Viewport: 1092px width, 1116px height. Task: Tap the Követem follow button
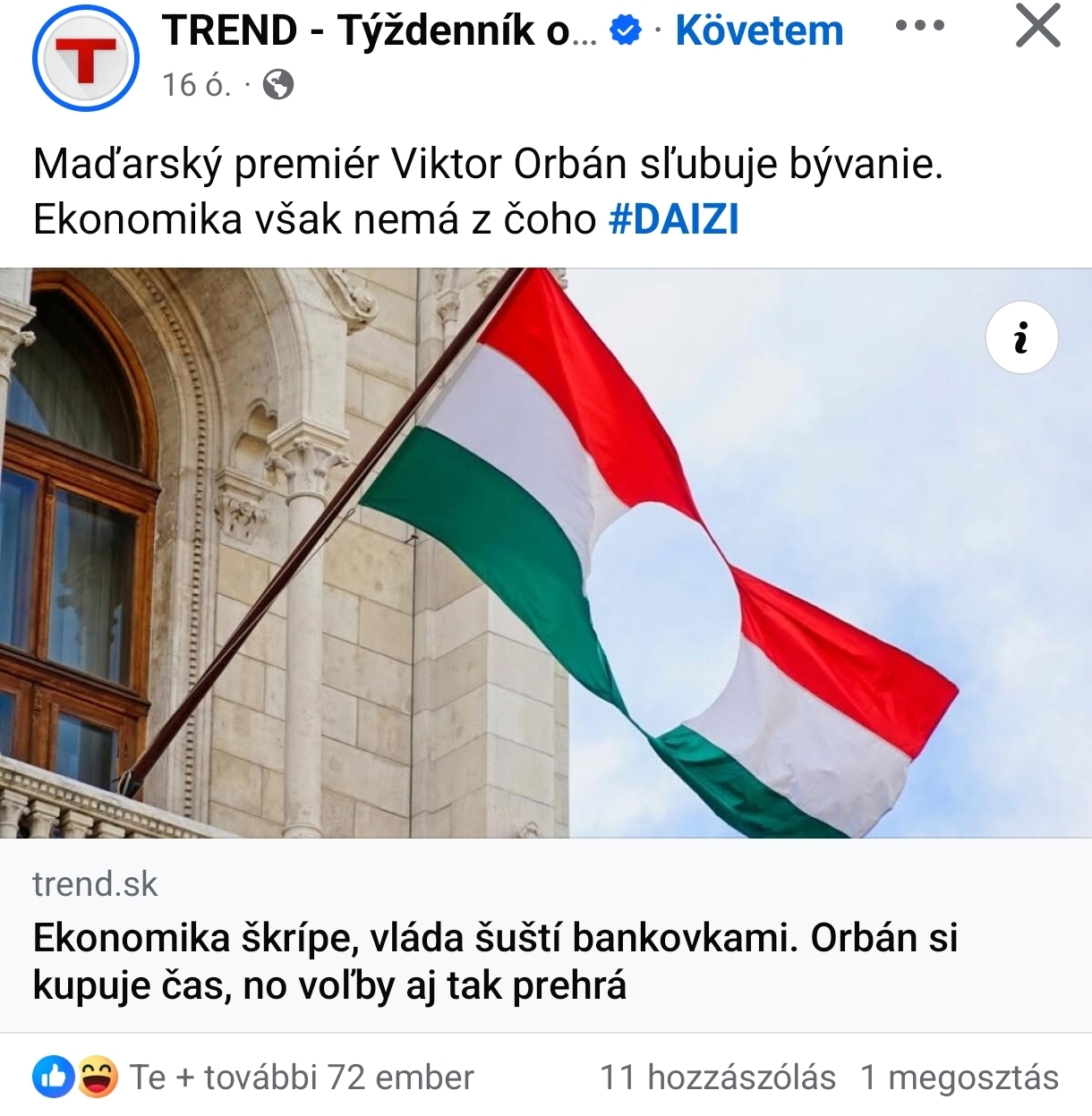(759, 30)
